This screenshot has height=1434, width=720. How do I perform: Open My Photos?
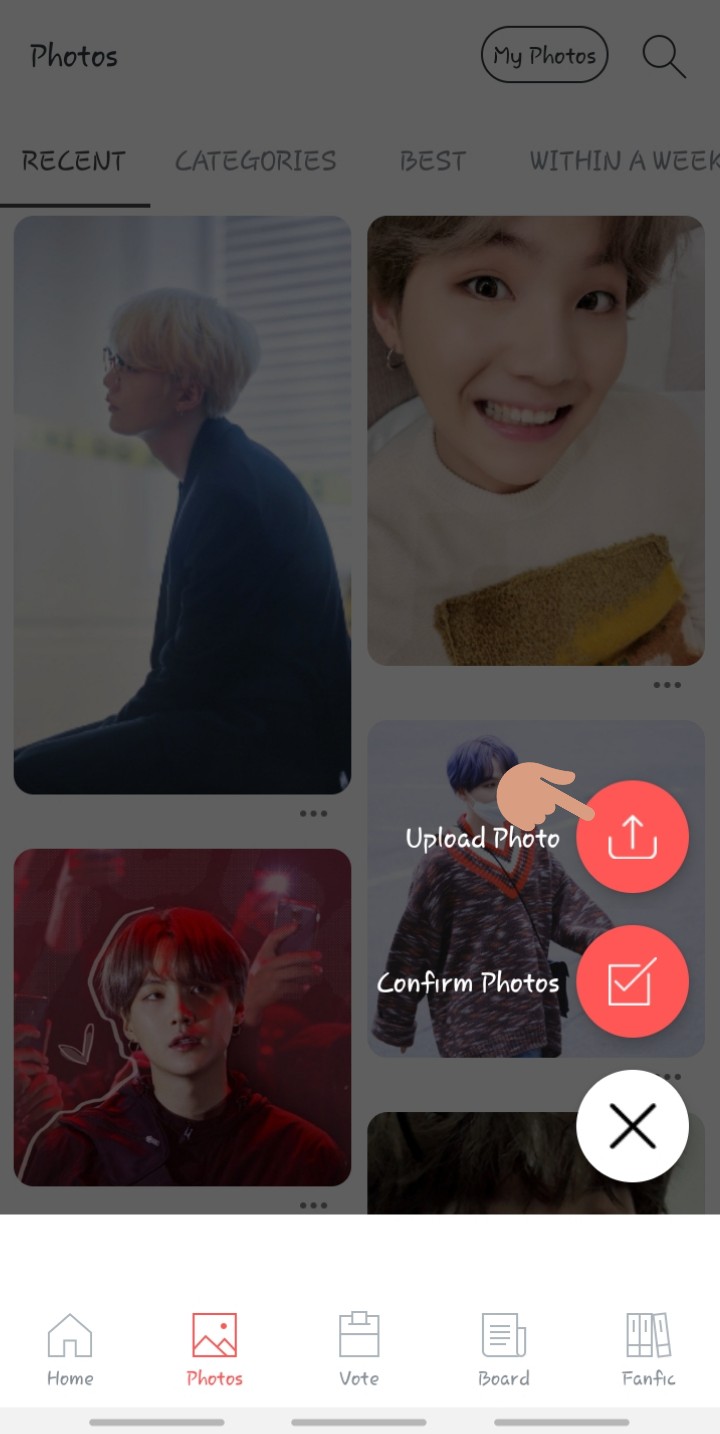pyautogui.click(x=544, y=56)
